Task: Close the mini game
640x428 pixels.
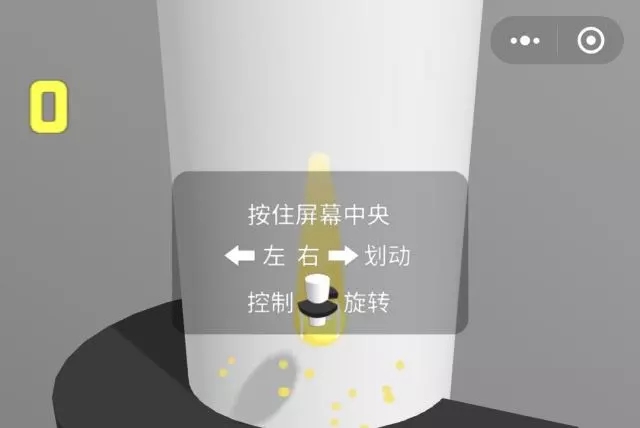Action: coord(591,41)
